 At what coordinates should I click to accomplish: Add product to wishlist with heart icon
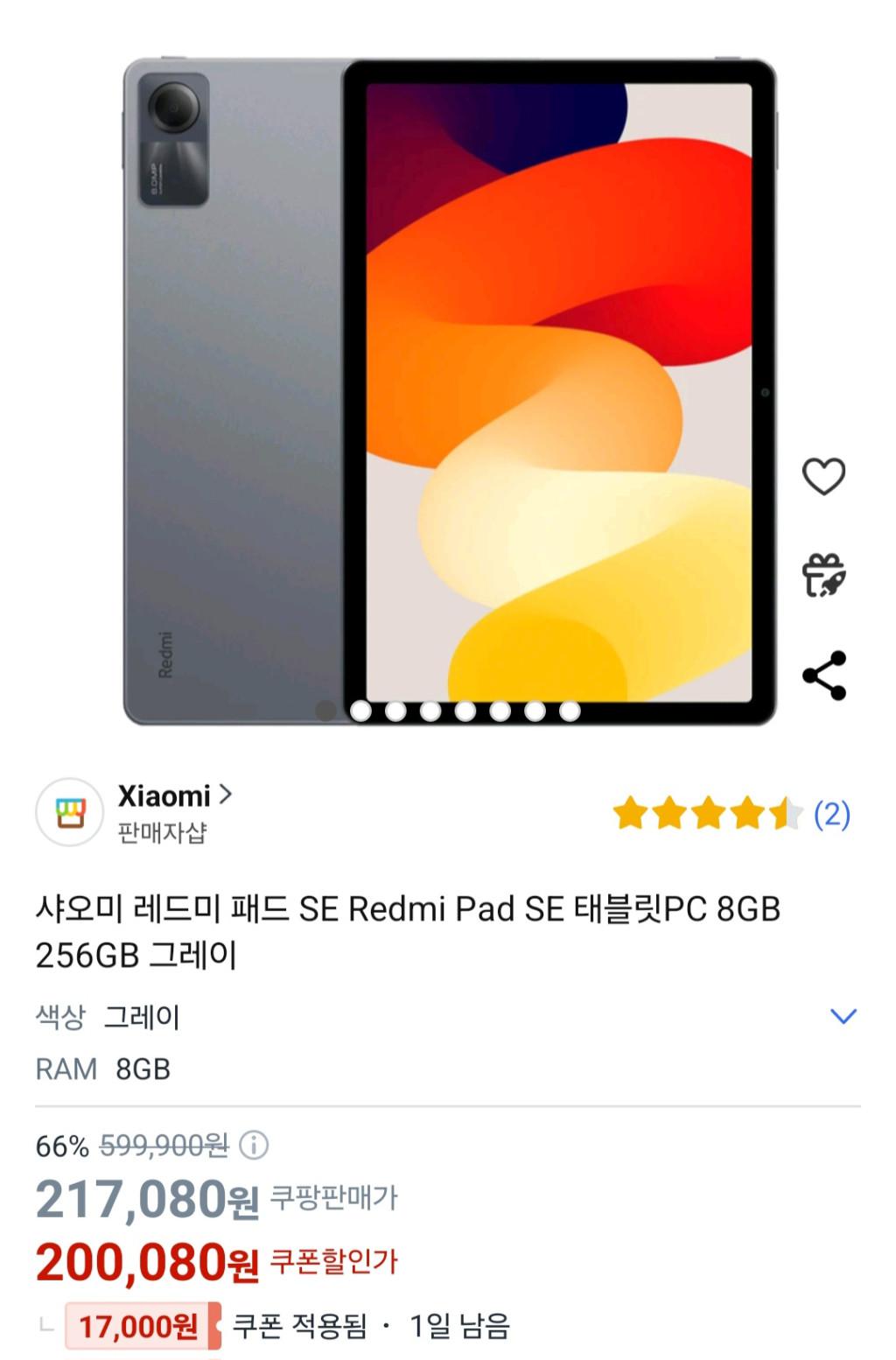click(x=823, y=477)
